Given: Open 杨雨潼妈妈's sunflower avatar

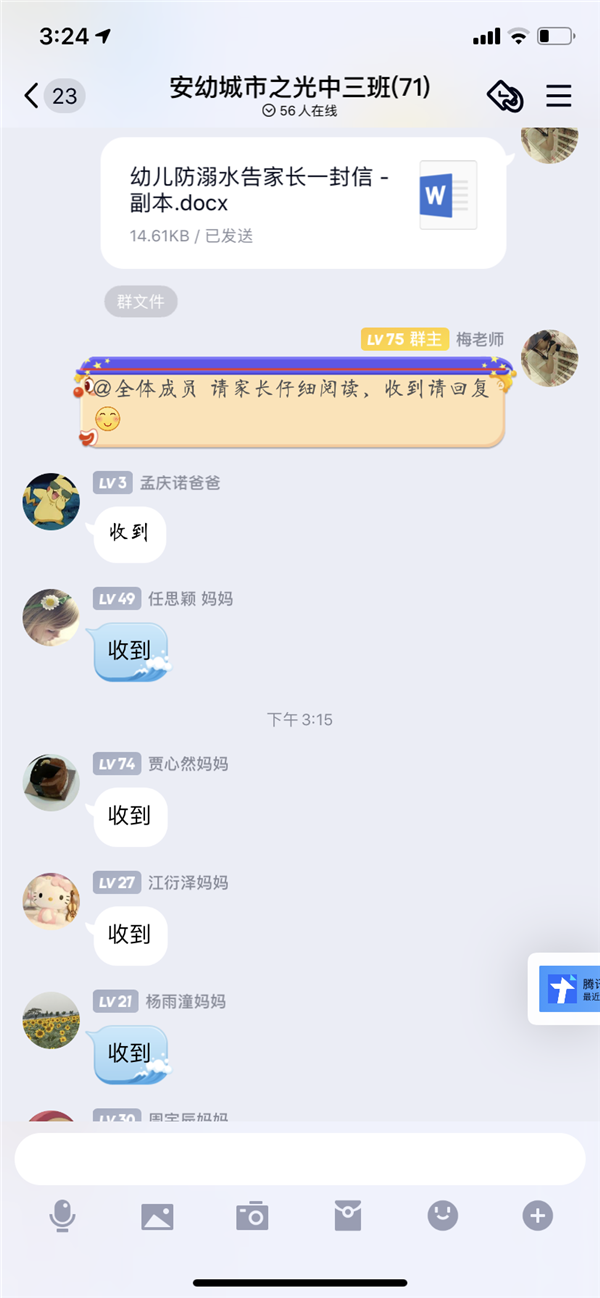Looking at the screenshot, I should [51, 1019].
